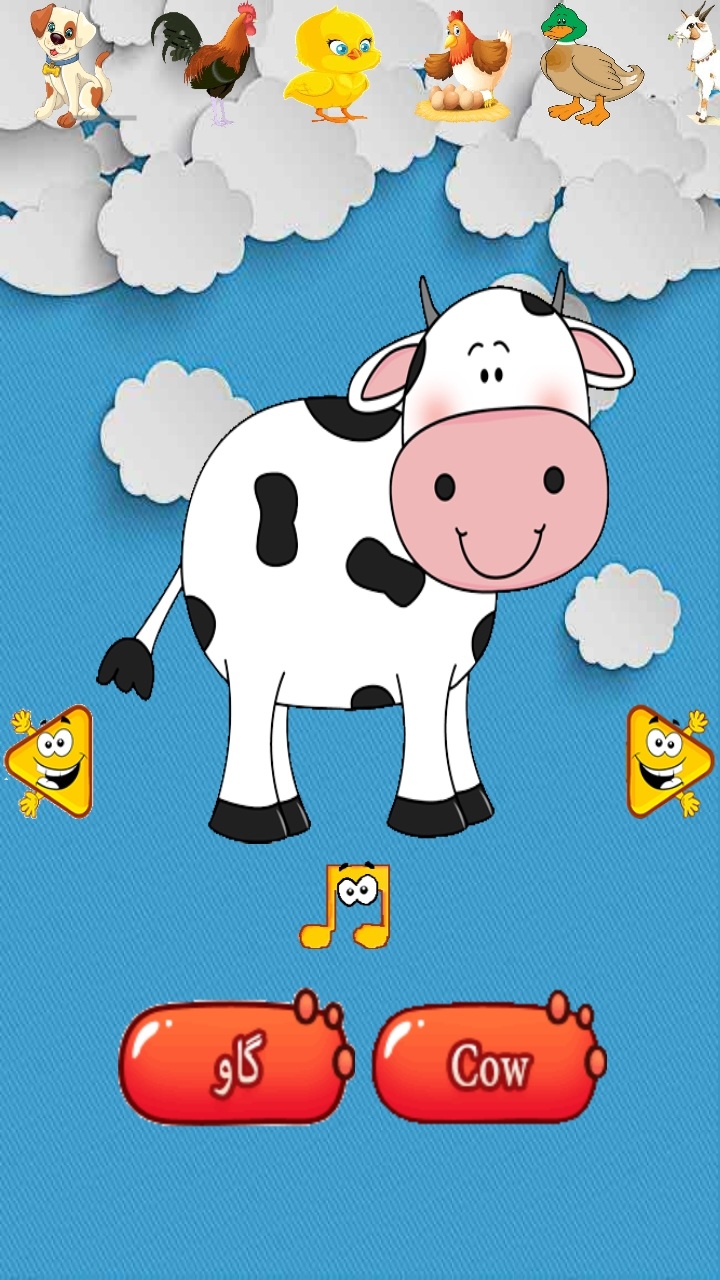This screenshot has width=720, height=1280.
Task: Tap the red Cow button
Action: 487,1064
